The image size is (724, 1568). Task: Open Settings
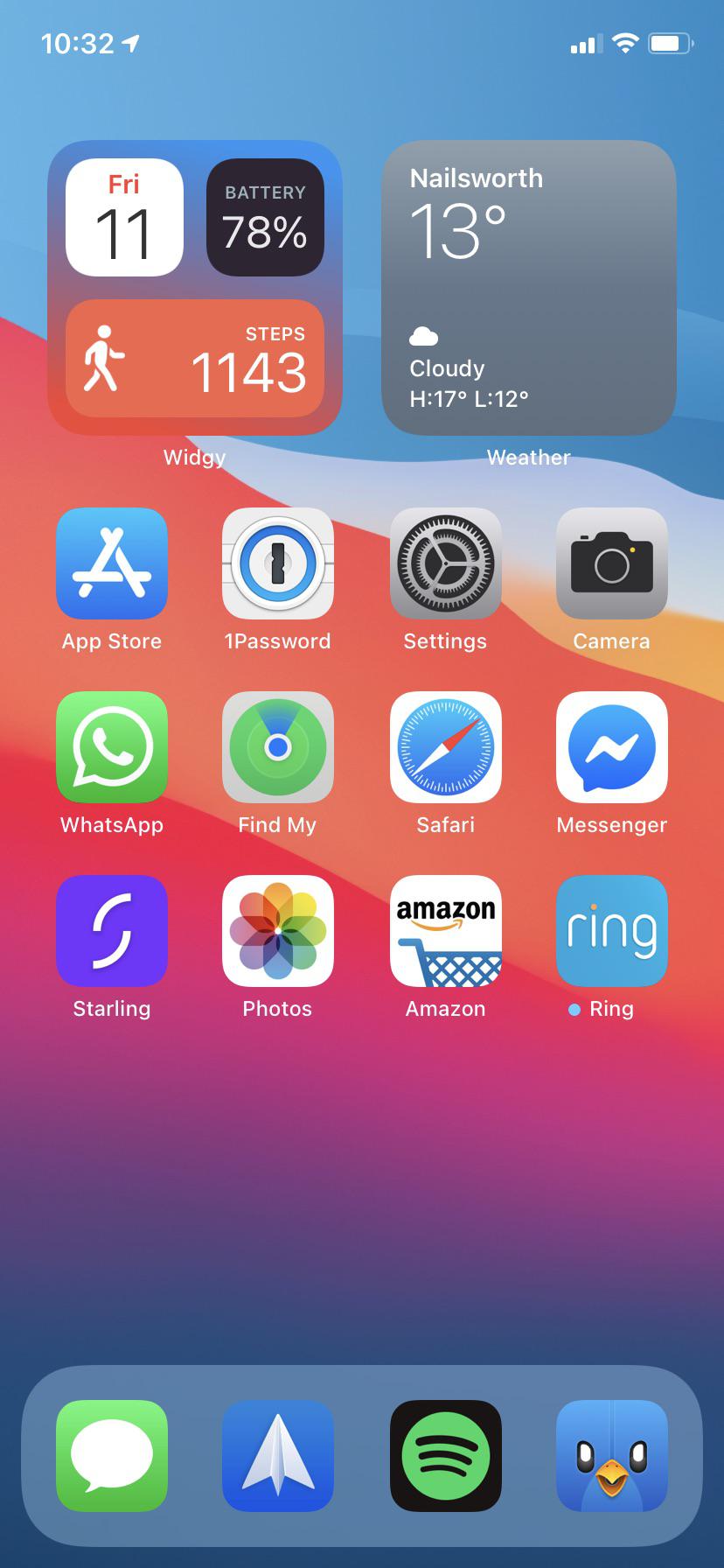point(445,563)
